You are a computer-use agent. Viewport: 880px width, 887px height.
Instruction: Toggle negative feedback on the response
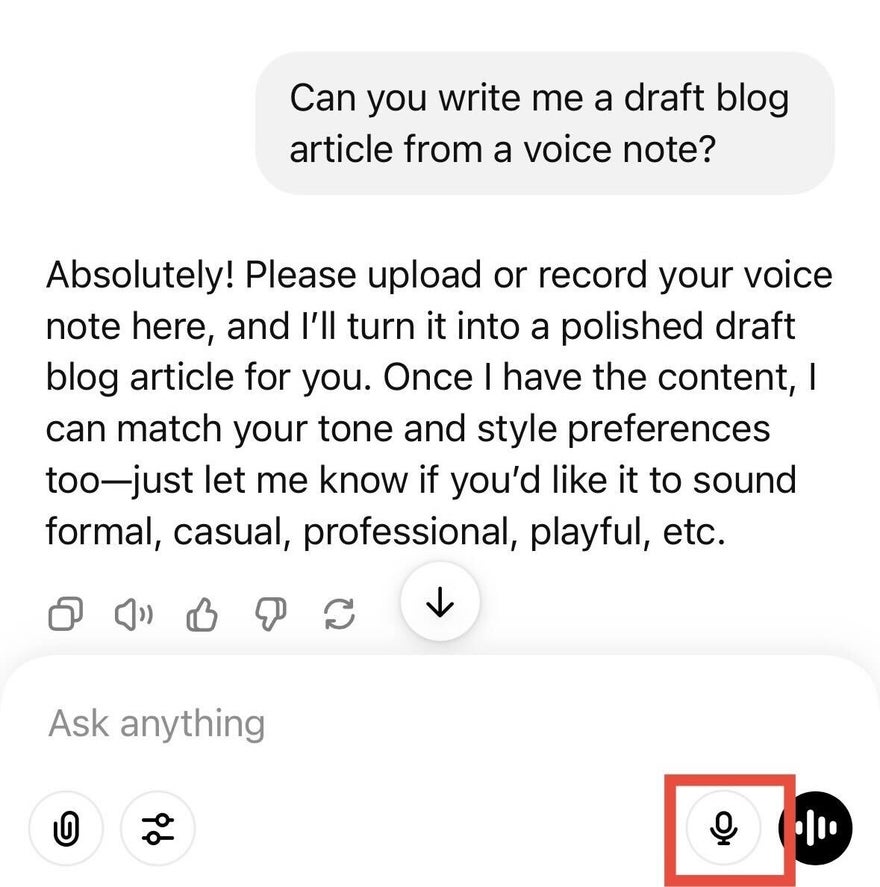click(x=269, y=613)
